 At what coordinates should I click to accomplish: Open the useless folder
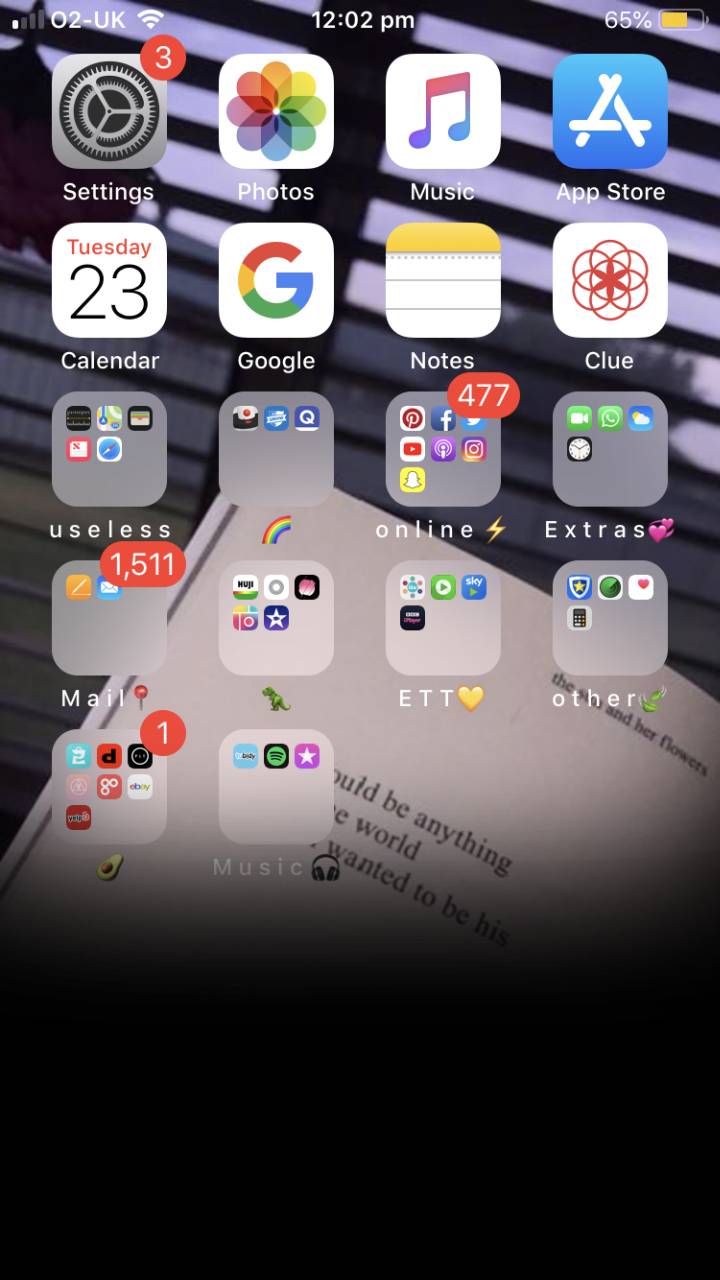(109, 449)
